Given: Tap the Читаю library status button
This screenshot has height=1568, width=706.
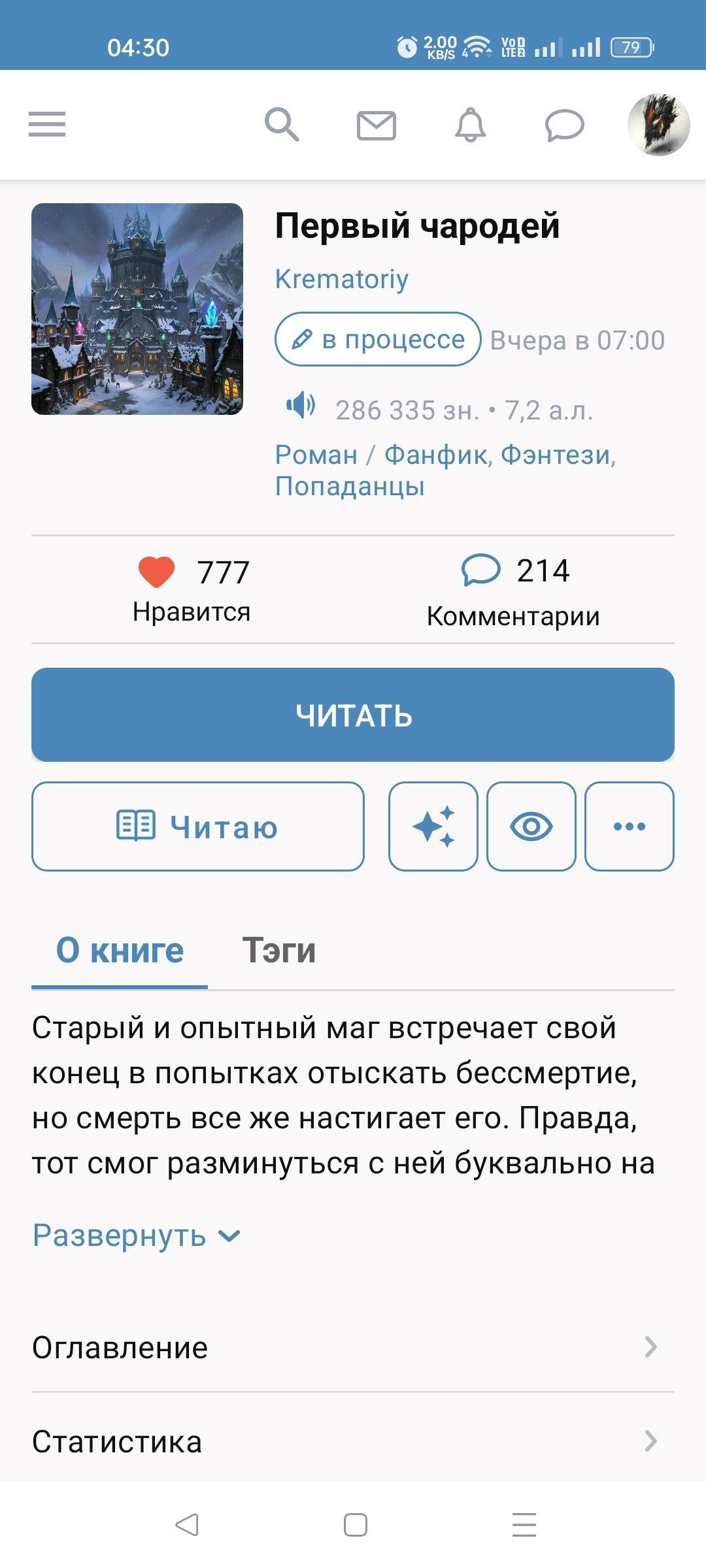Looking at the screenshot, I should [198, 826].
